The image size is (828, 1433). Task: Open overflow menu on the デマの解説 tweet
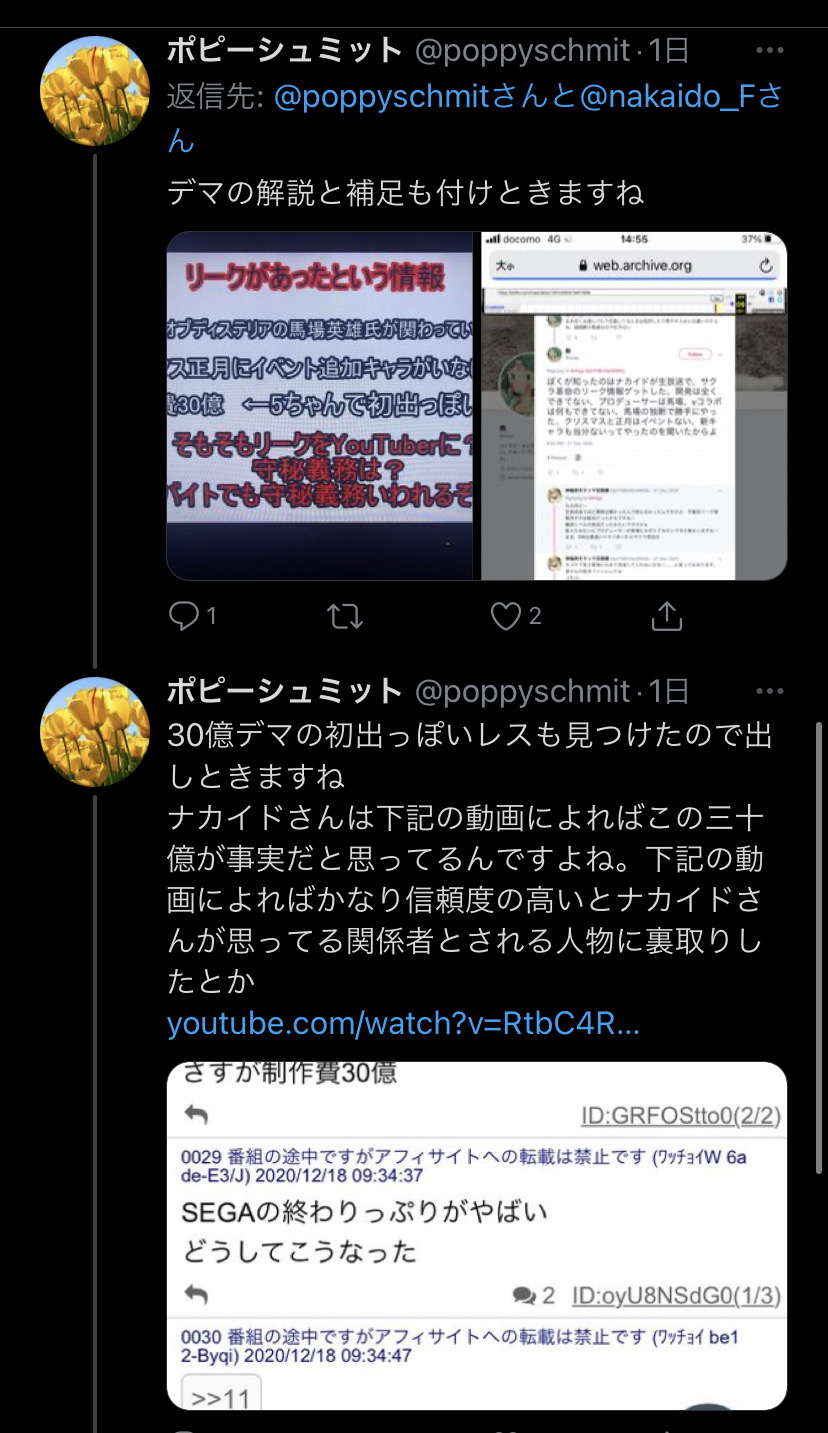769,50
